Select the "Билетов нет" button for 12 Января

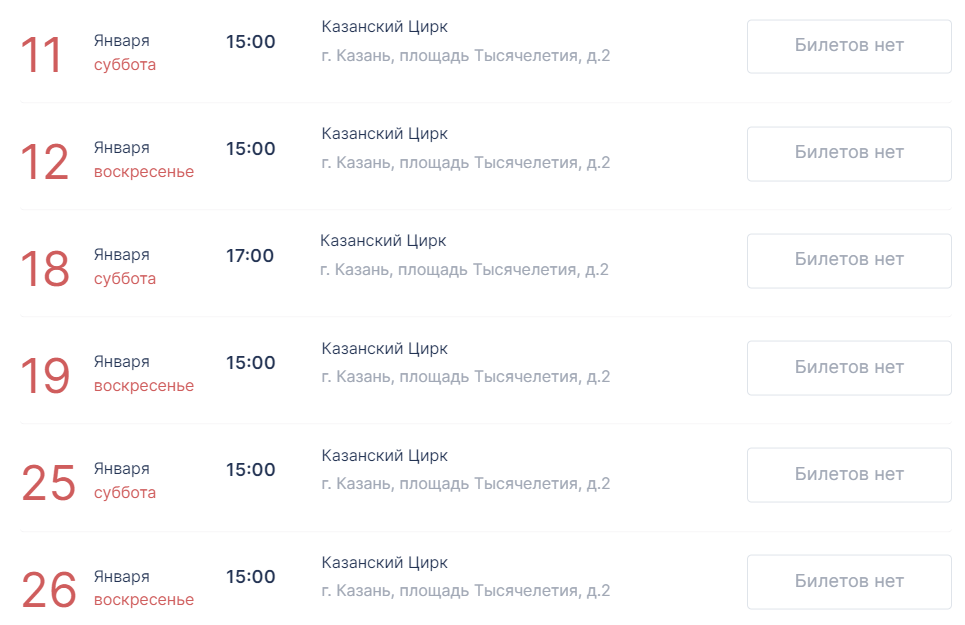click(x=849, y=153)
